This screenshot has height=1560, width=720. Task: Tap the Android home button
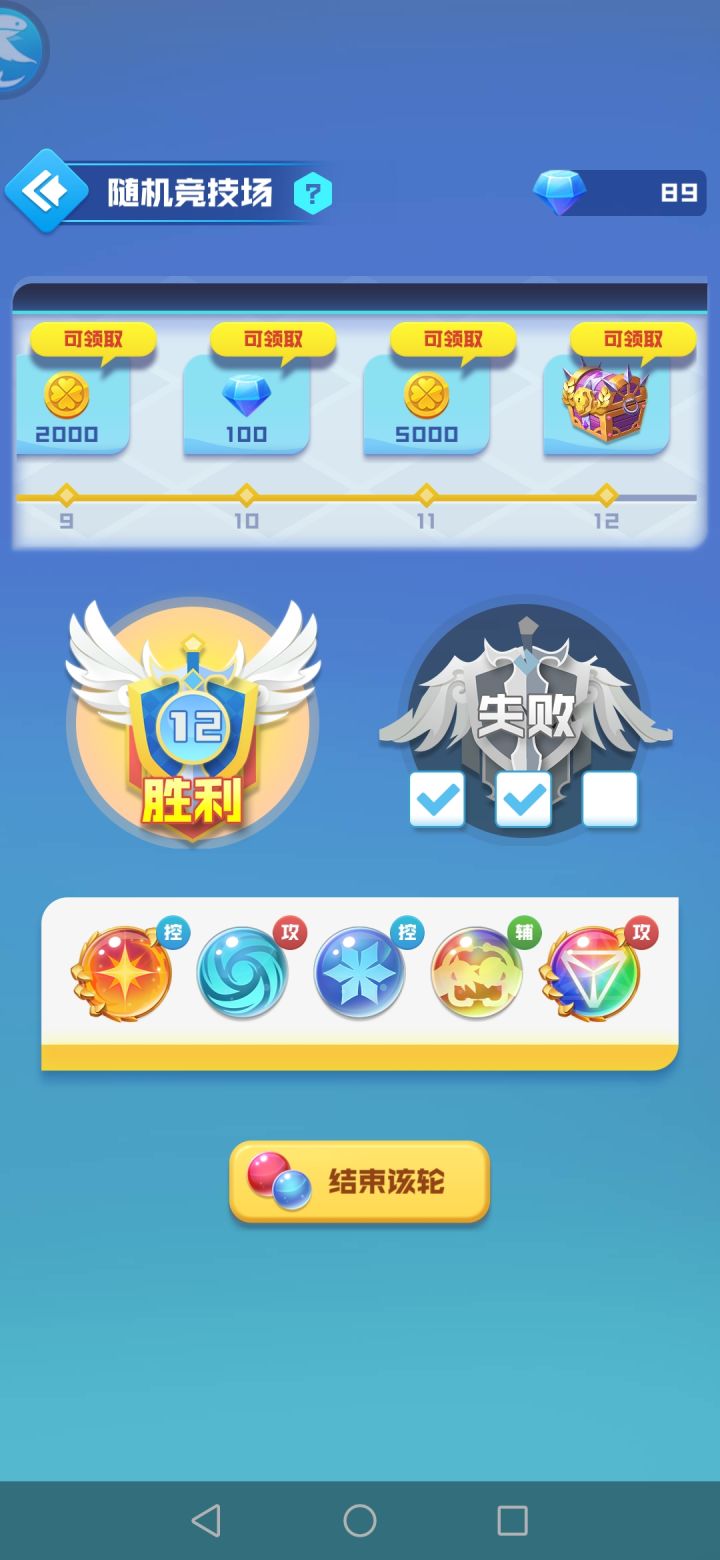coord(359,1522)
